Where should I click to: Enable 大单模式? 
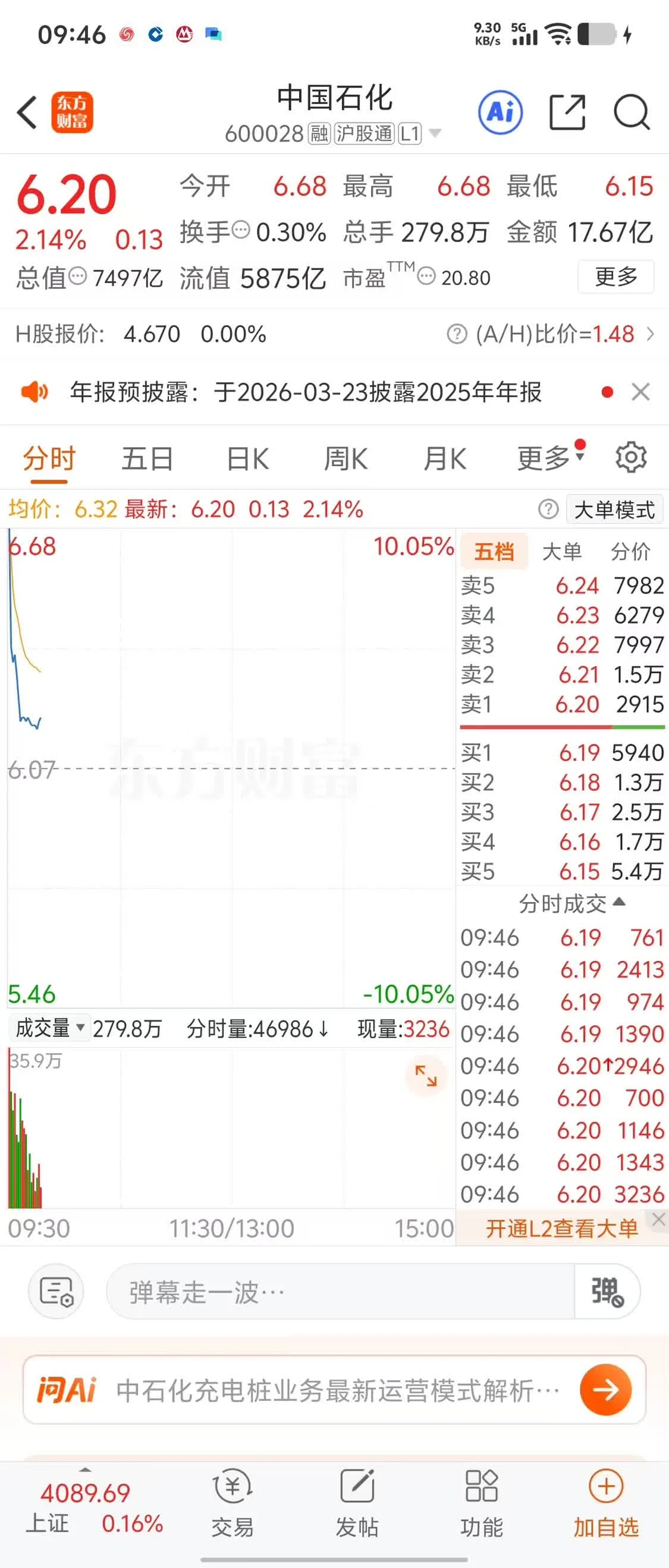(614, 510)
